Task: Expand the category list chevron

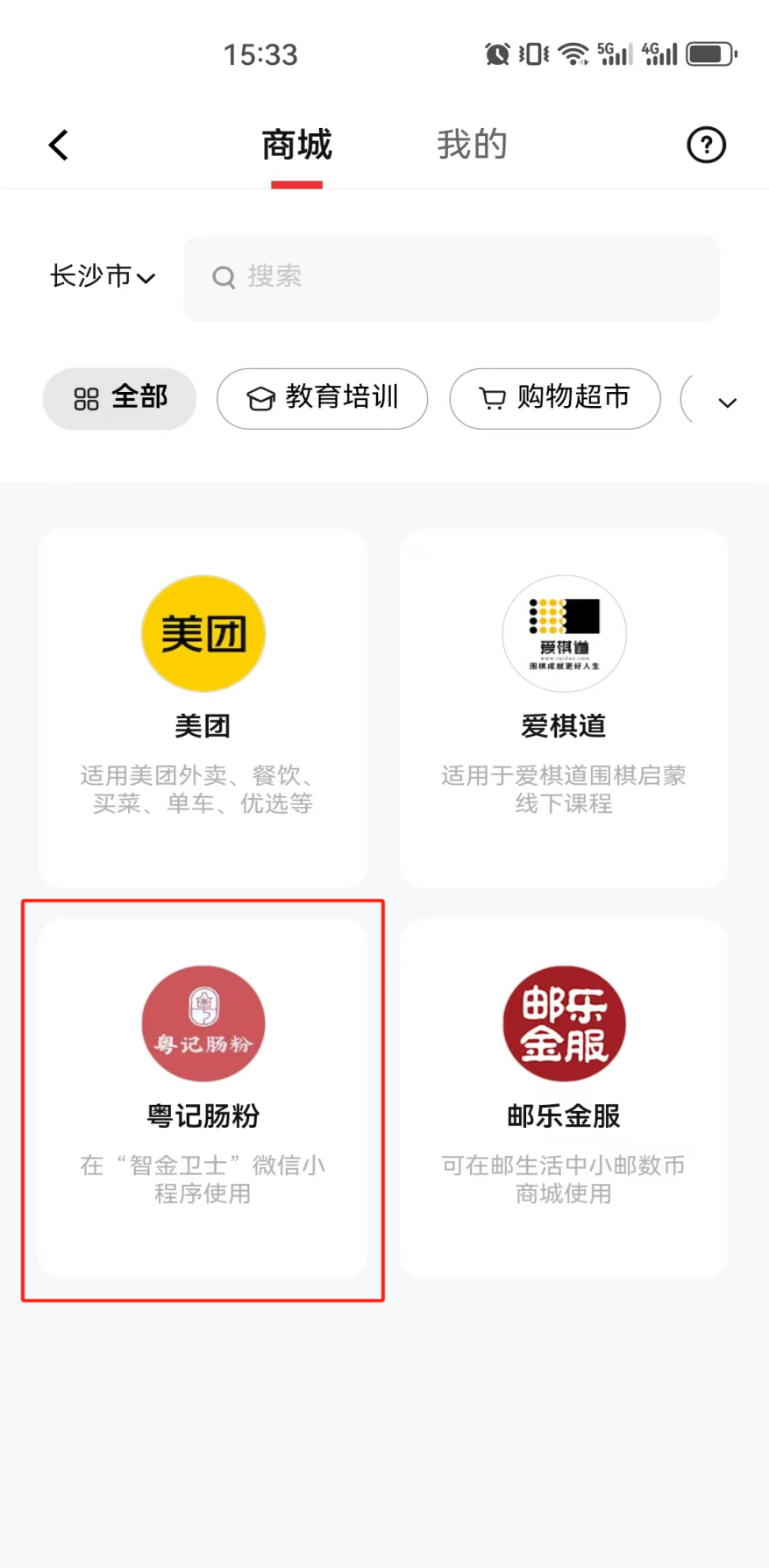Action: [x=727, y=403]
